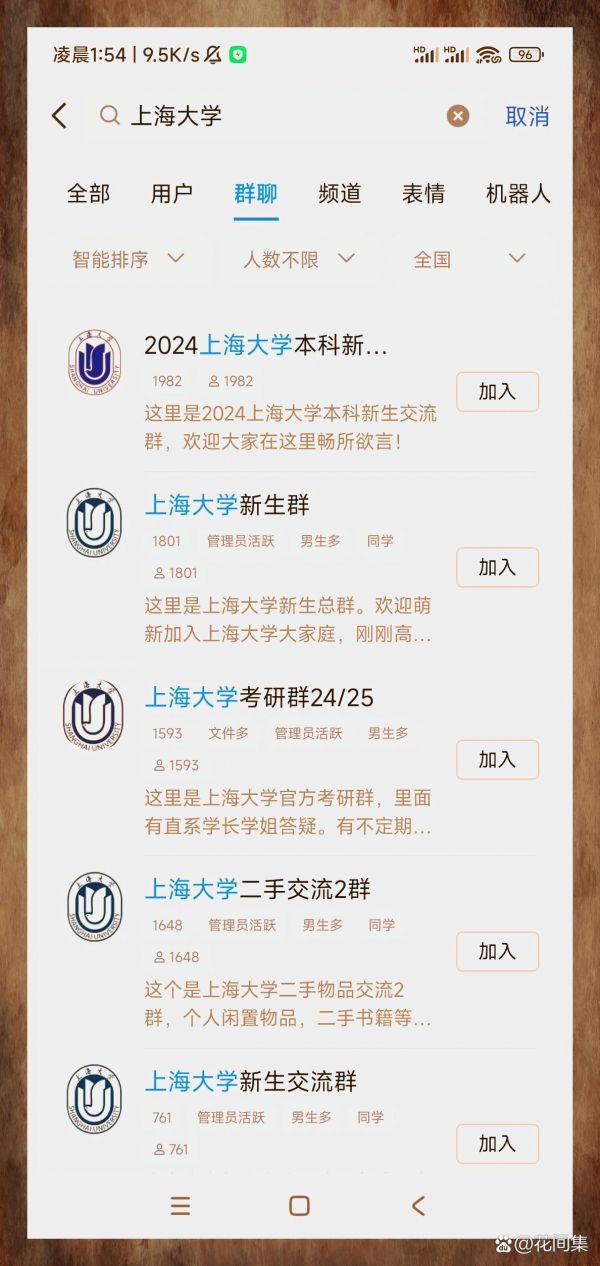Switch to the 用户 tab

[171, 194]
